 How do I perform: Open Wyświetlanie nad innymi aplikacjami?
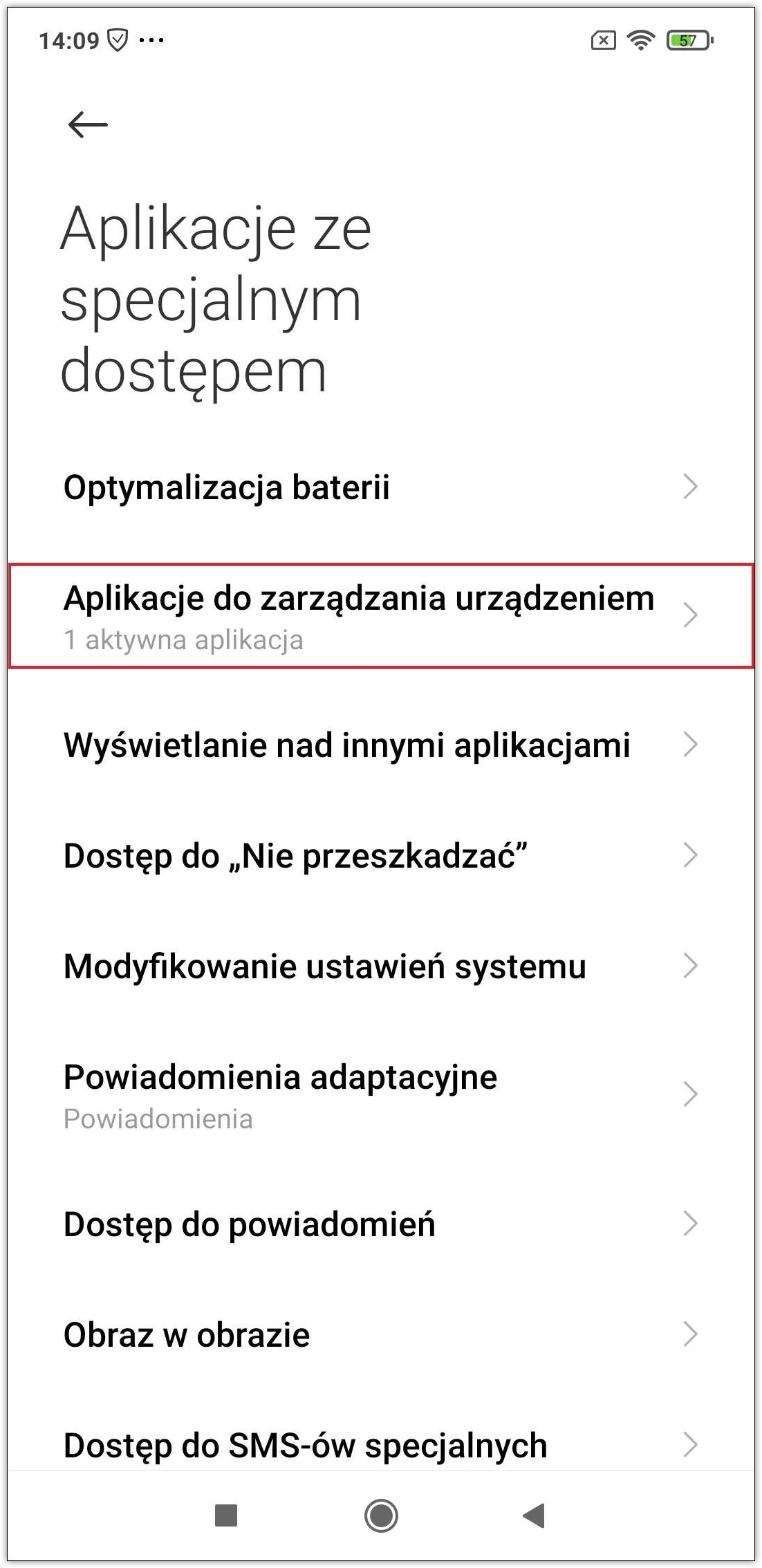click(x=380, y=745)
